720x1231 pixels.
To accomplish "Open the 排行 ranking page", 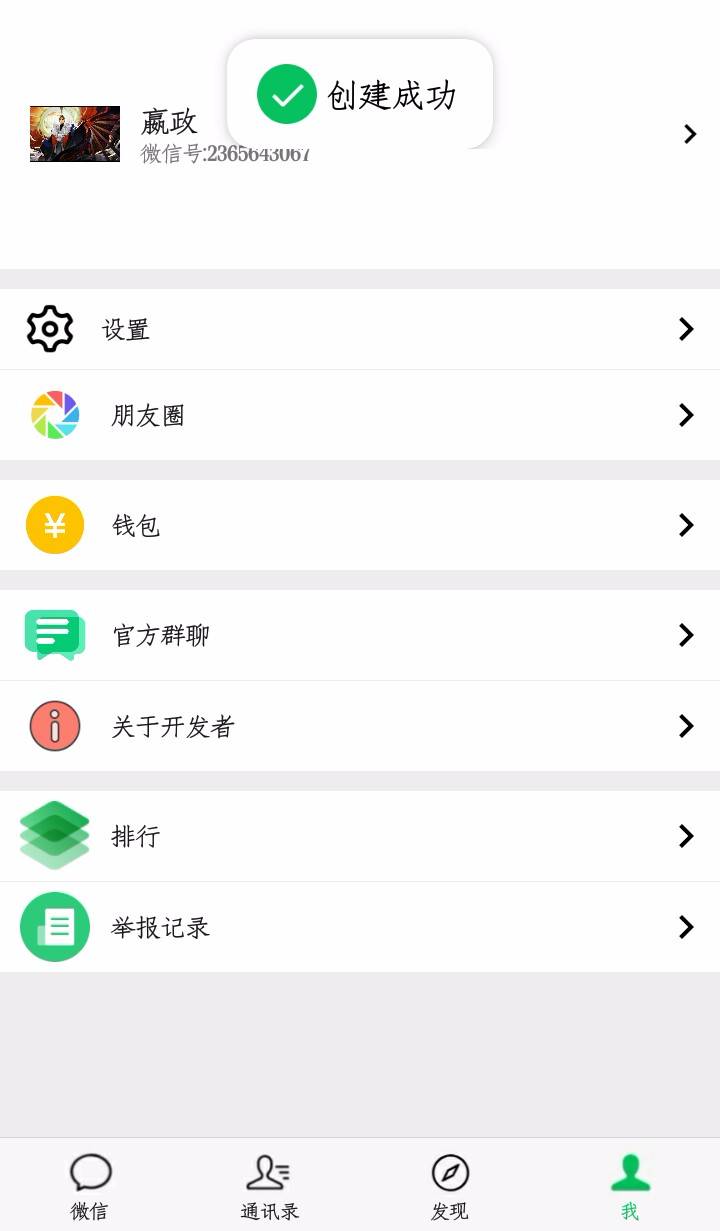I will 360,836.
